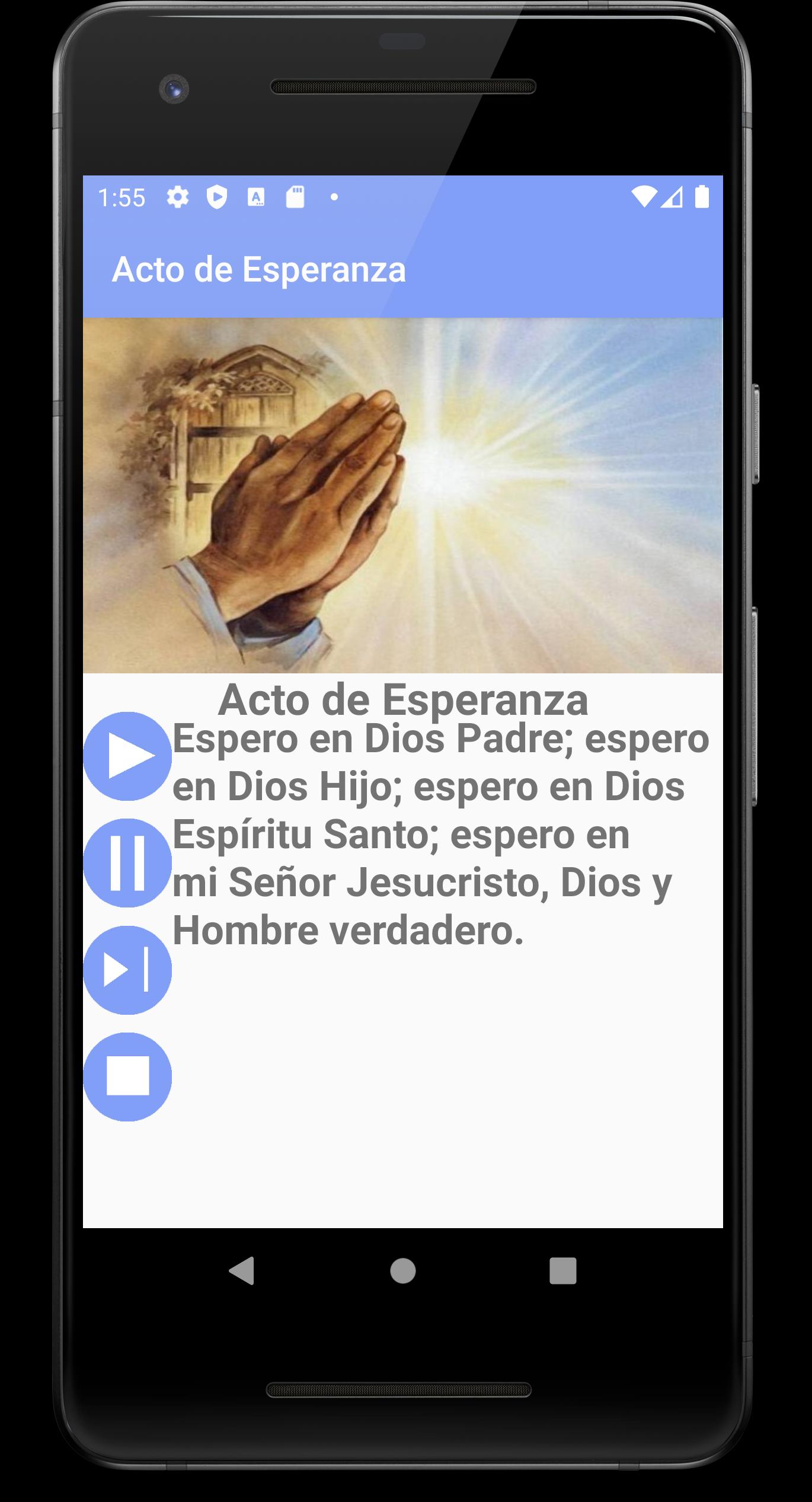Pause the prayer audio
This screenshot has width=812, height=1502.
[127, 863]
